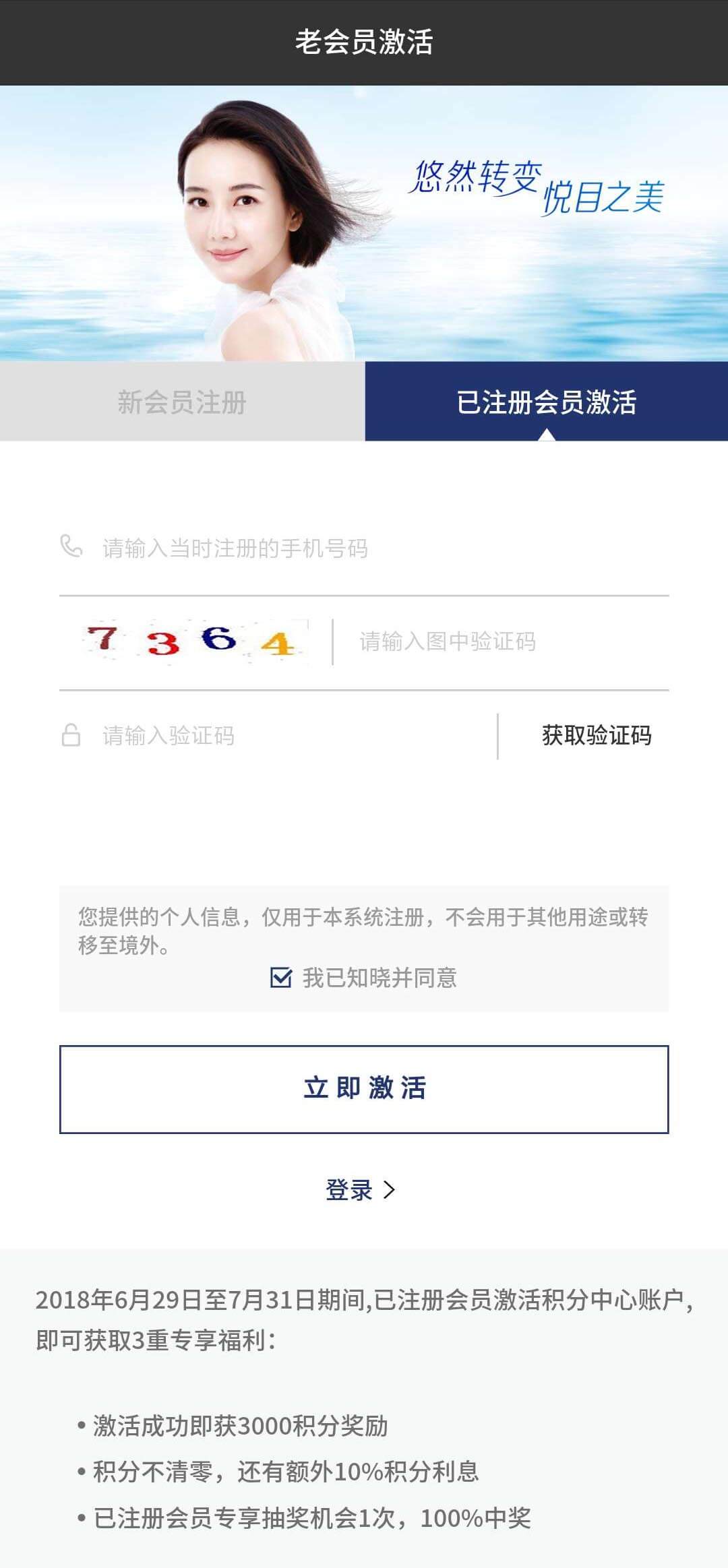Image resolution: width=728 pixels, height=1568 pixels.
Task: Select the 已注册会员激活 tab
Action: 546,402
